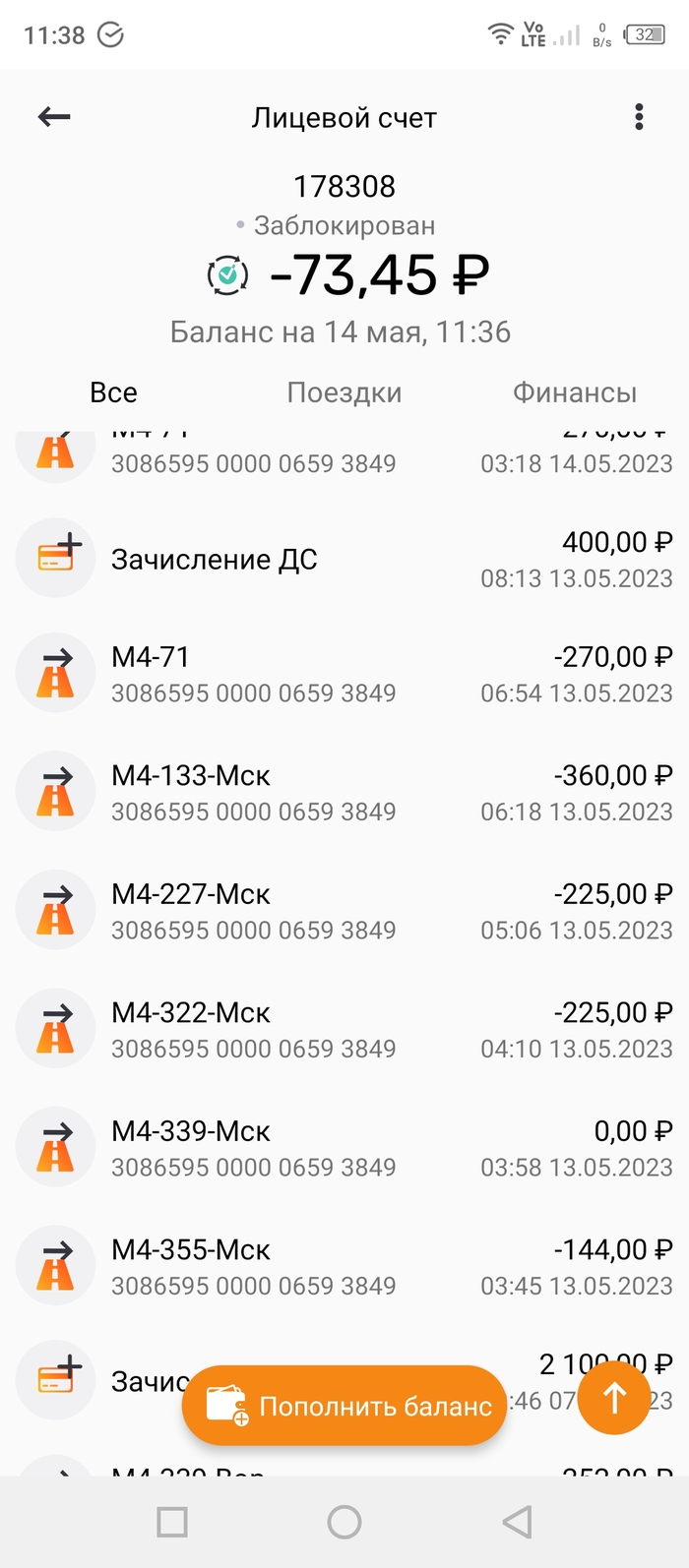Open the free M4-339-Мск trip

[x=344, y=1148]
